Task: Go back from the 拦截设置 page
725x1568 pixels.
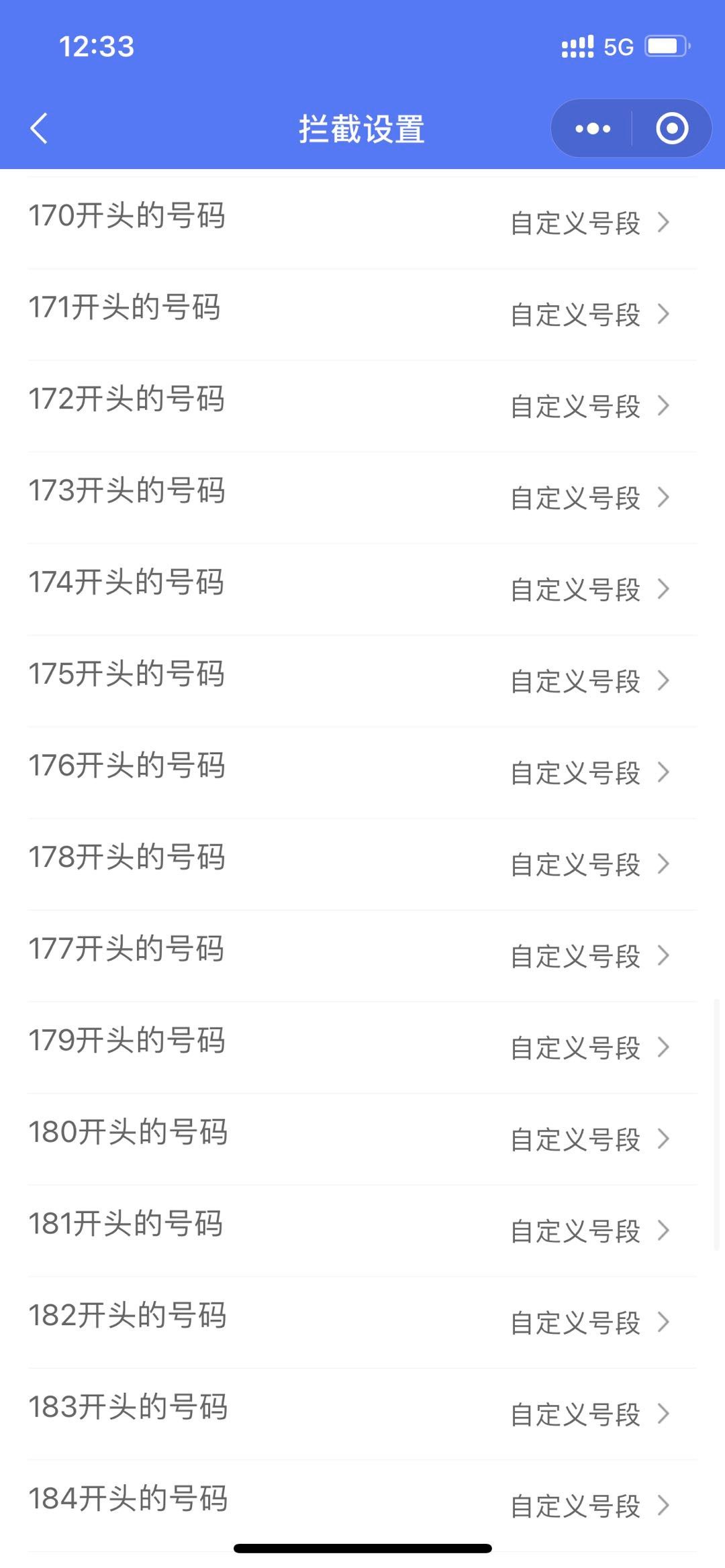Action: tap(40, 128)
